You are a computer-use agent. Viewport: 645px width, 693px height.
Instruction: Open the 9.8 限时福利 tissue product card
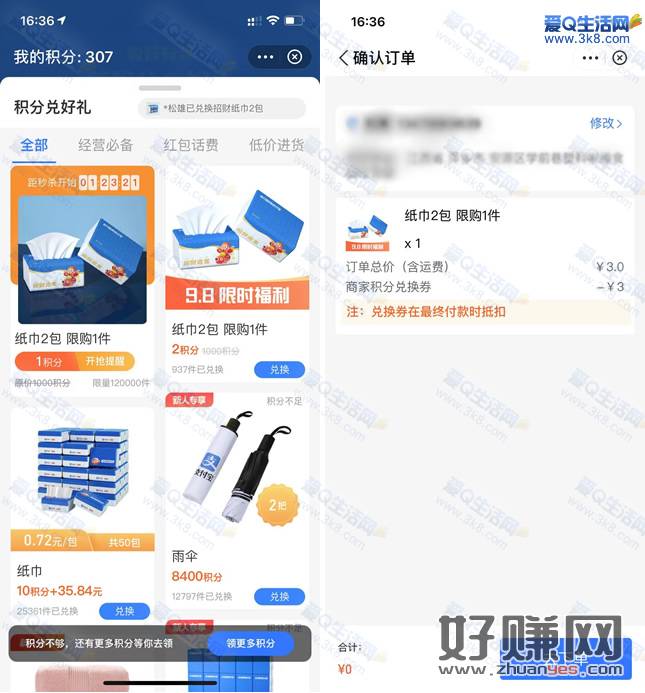point(236,250)
